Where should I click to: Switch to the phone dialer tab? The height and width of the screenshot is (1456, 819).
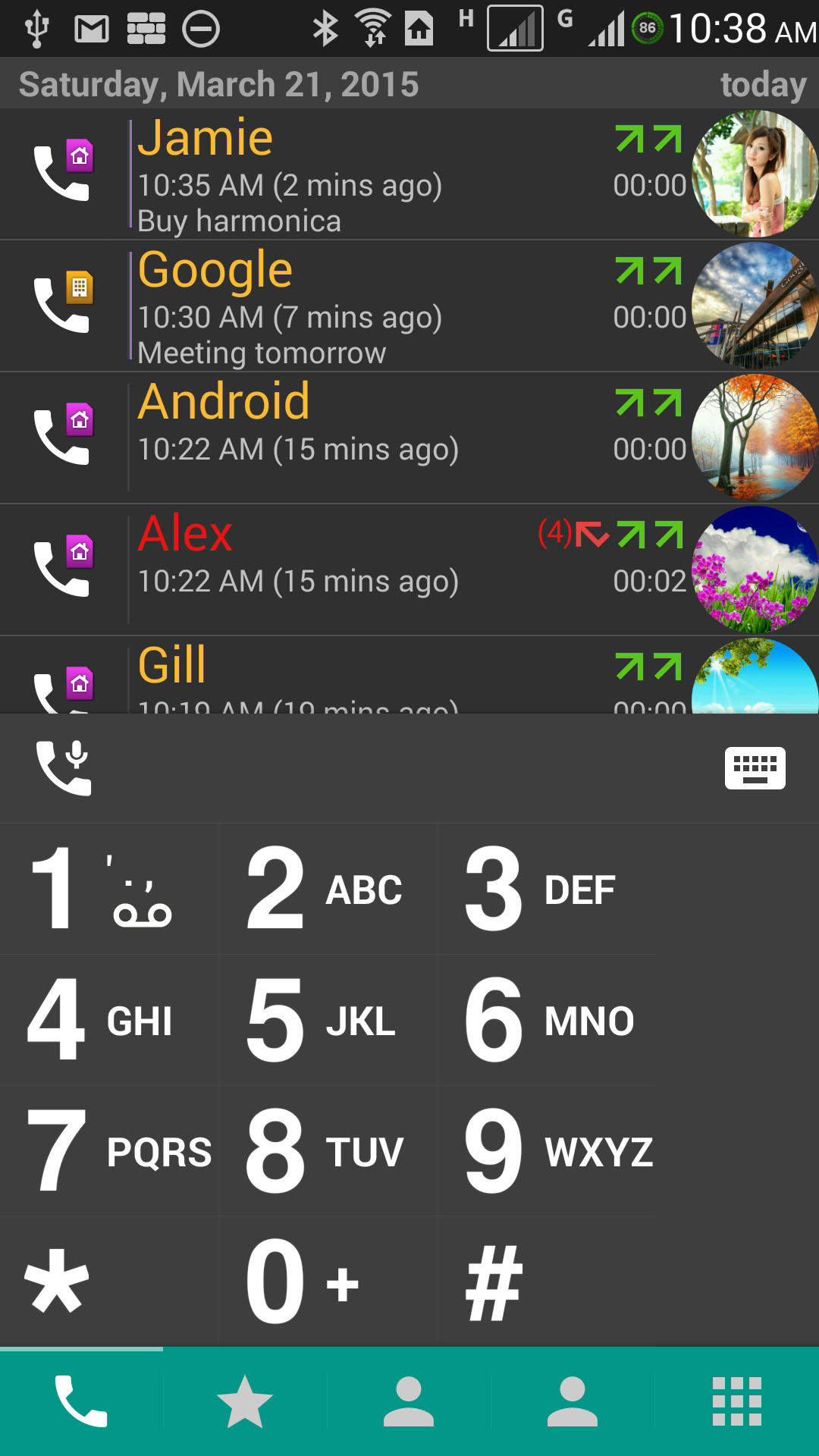point(81,1401)
